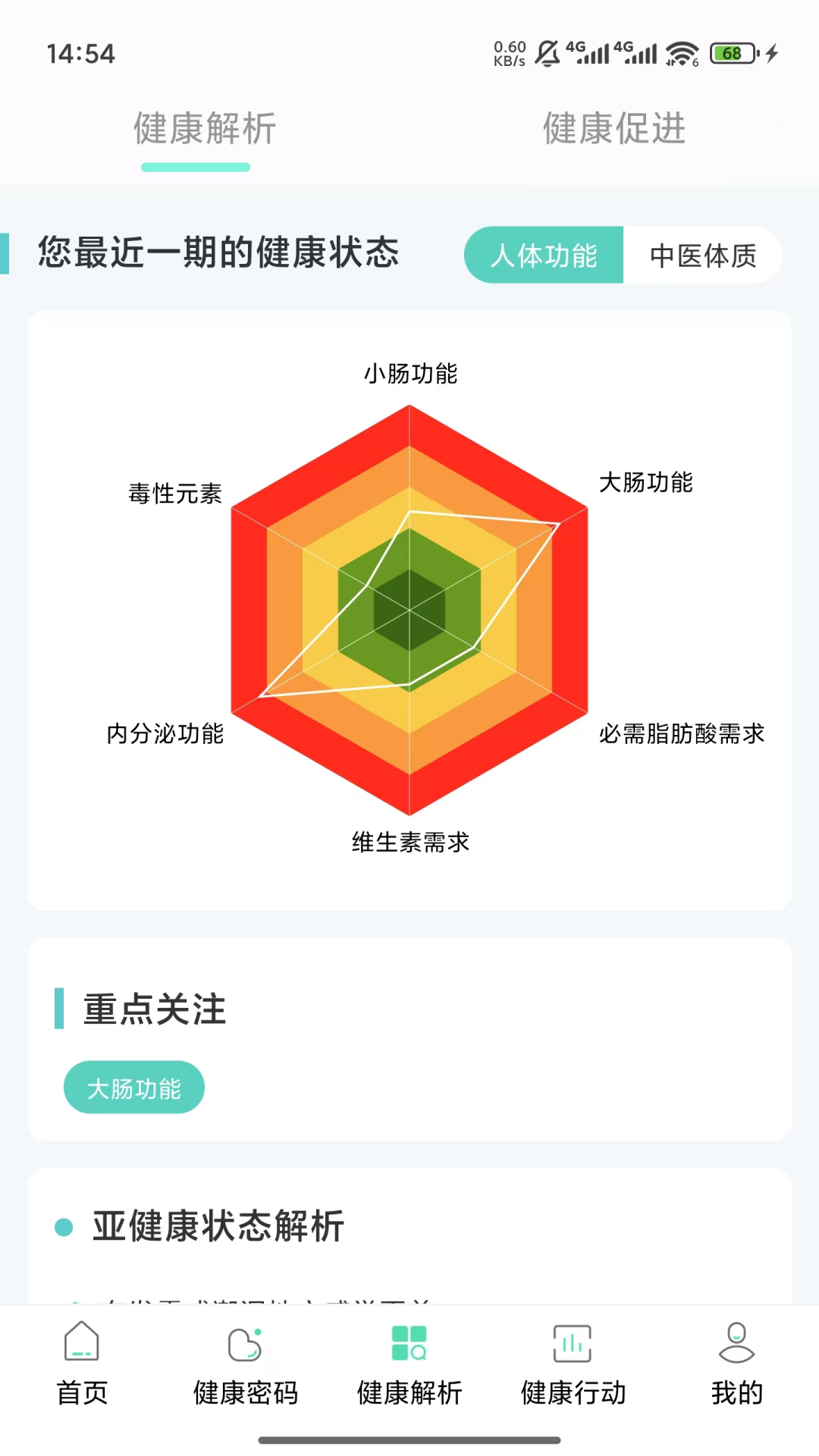Switch to the 健康促进 tab
The height and width of the screenshot is (1456, 819).
(x=613, y=127)
